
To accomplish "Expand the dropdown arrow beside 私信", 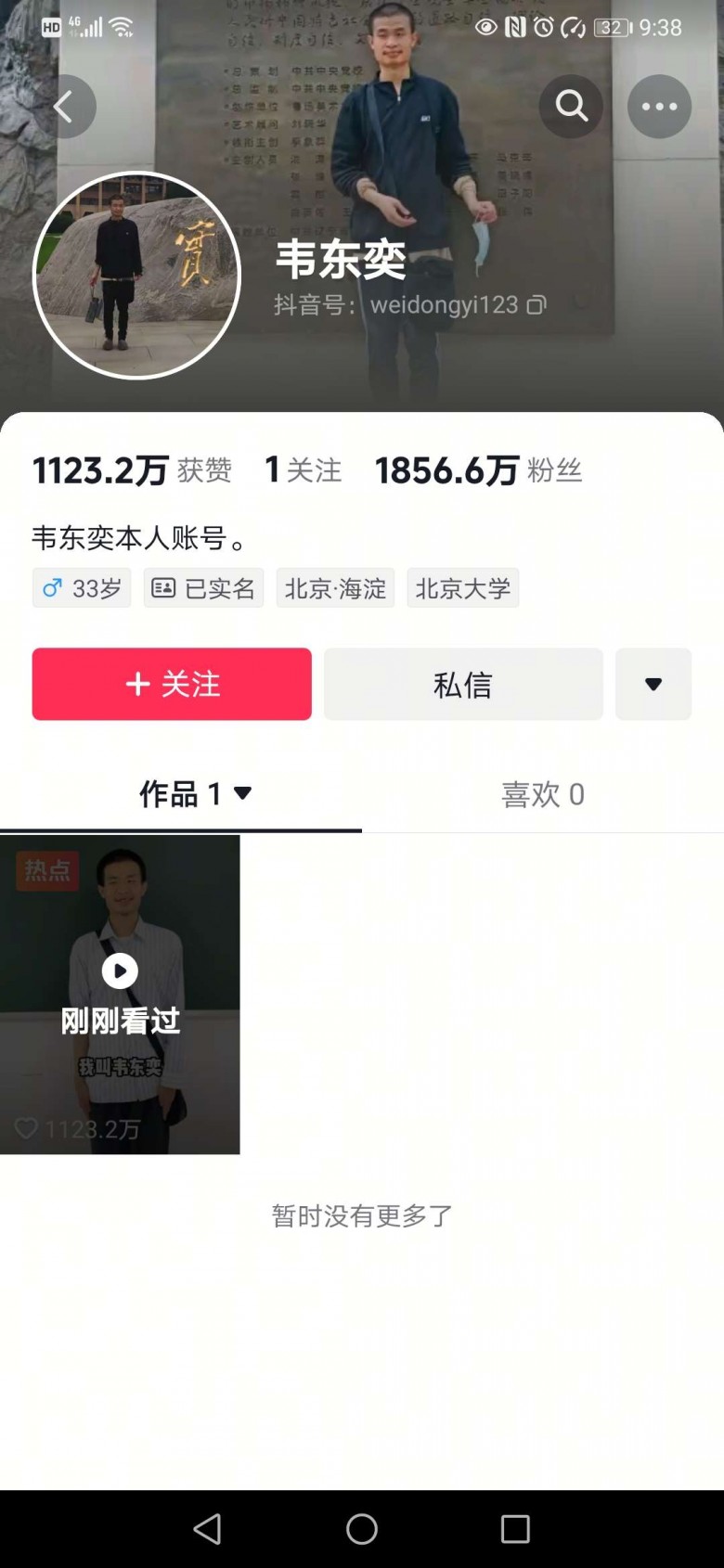I will [x=653, y=684].
